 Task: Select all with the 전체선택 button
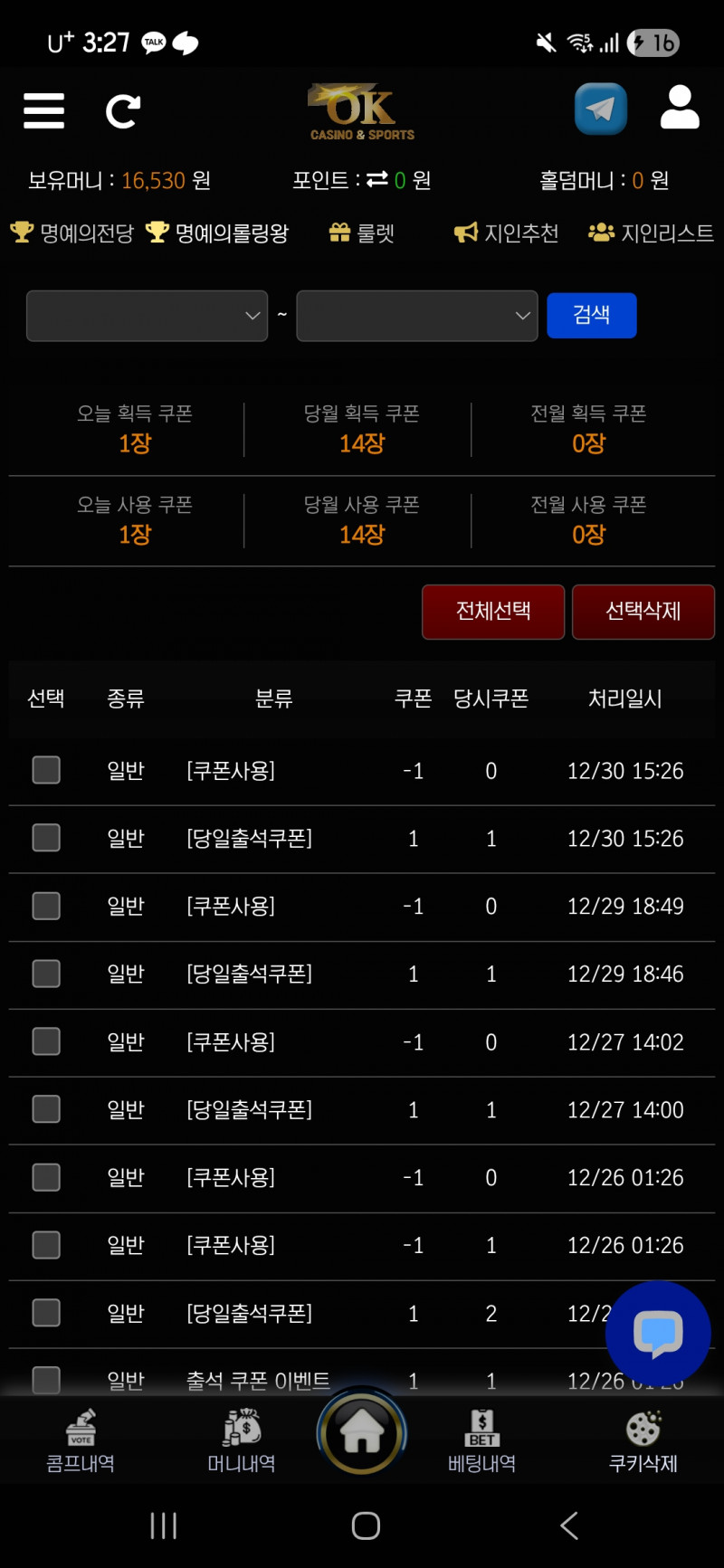coord(493,612)
